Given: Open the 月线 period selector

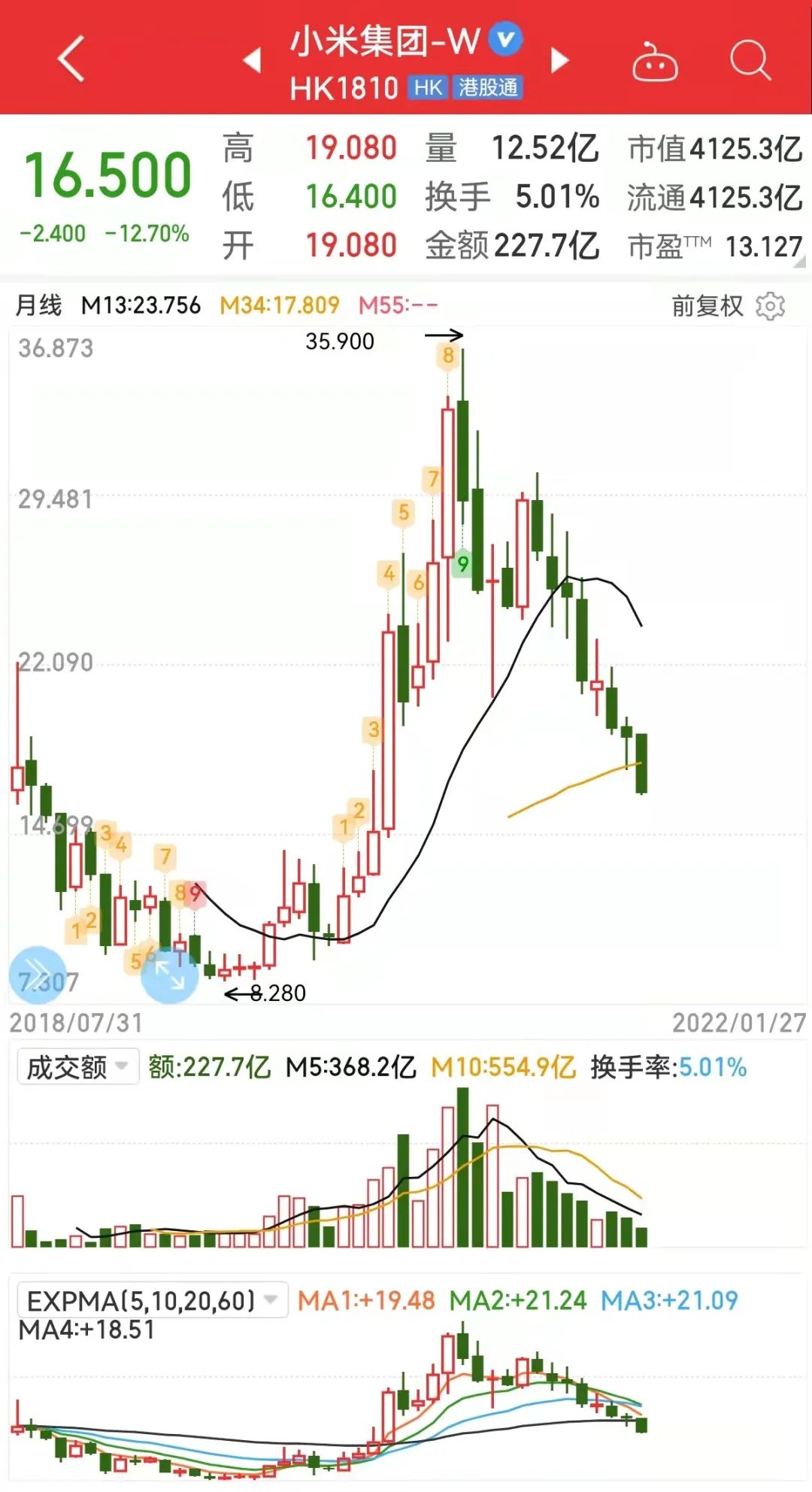Looking at the screenshot, I should tap(39, 305).
